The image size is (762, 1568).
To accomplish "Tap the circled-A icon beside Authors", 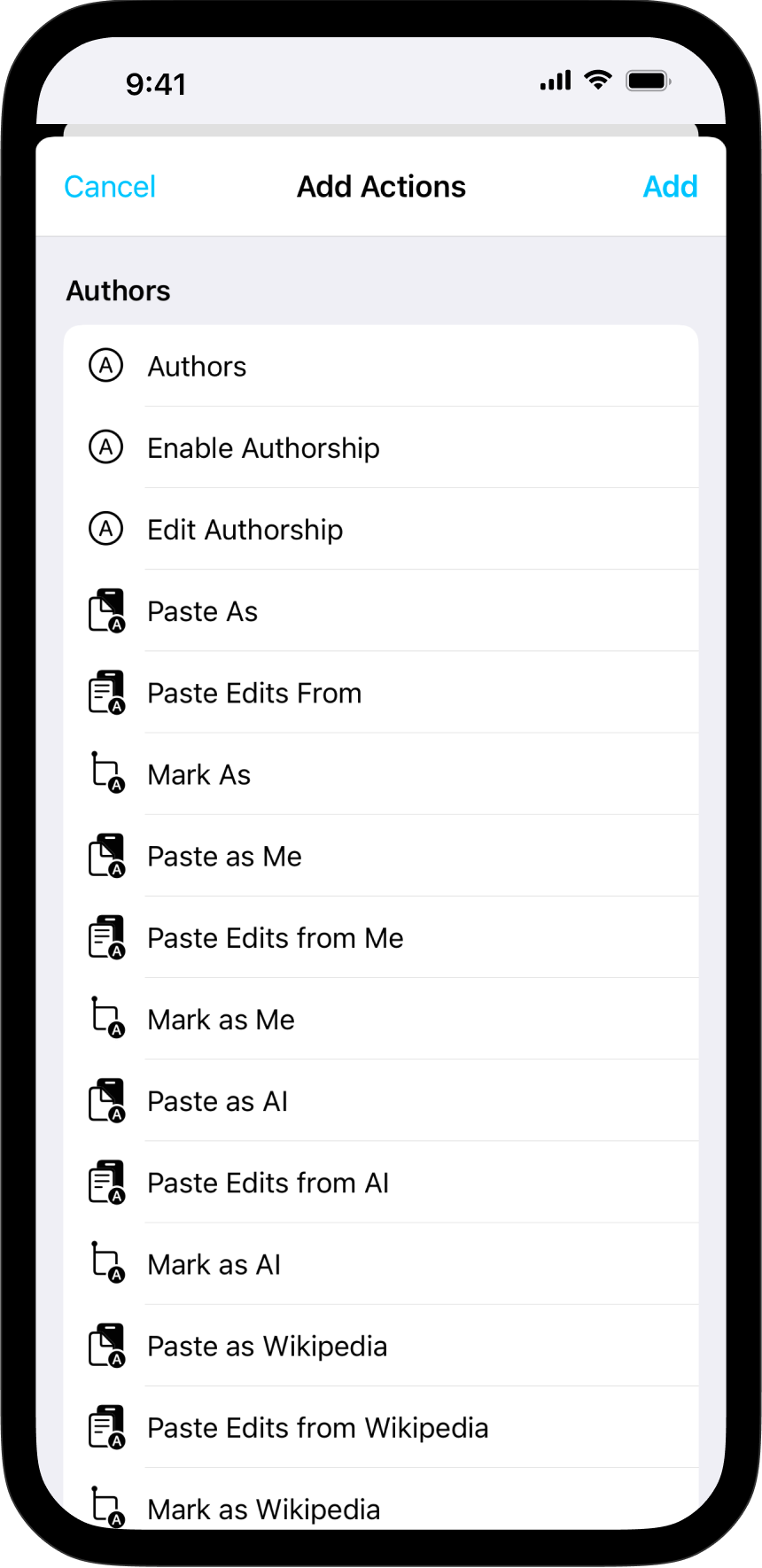I will [x=105, y=365].
